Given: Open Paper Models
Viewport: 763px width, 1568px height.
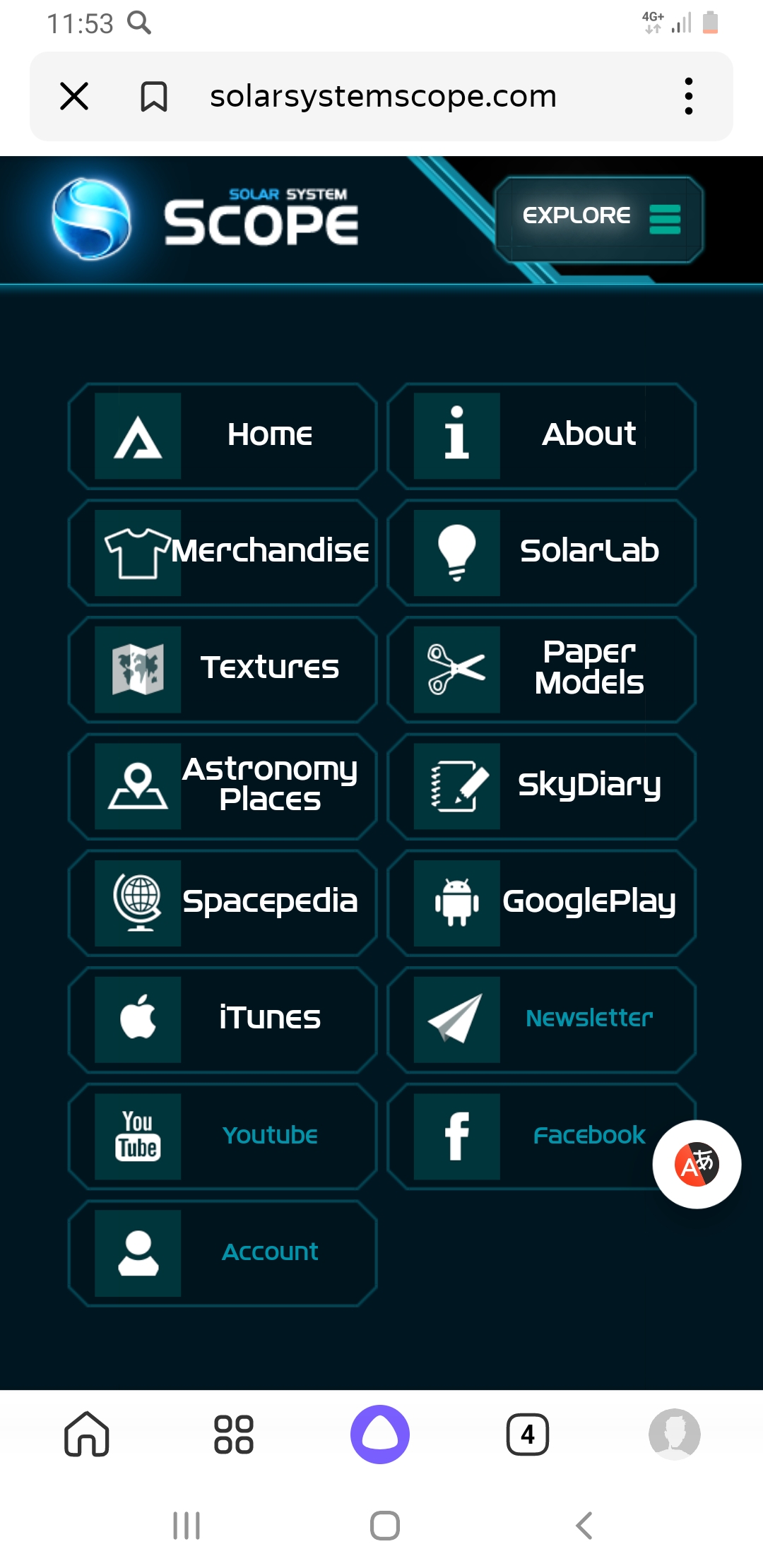Looking at the screenshot, I should tap(542, 669).
